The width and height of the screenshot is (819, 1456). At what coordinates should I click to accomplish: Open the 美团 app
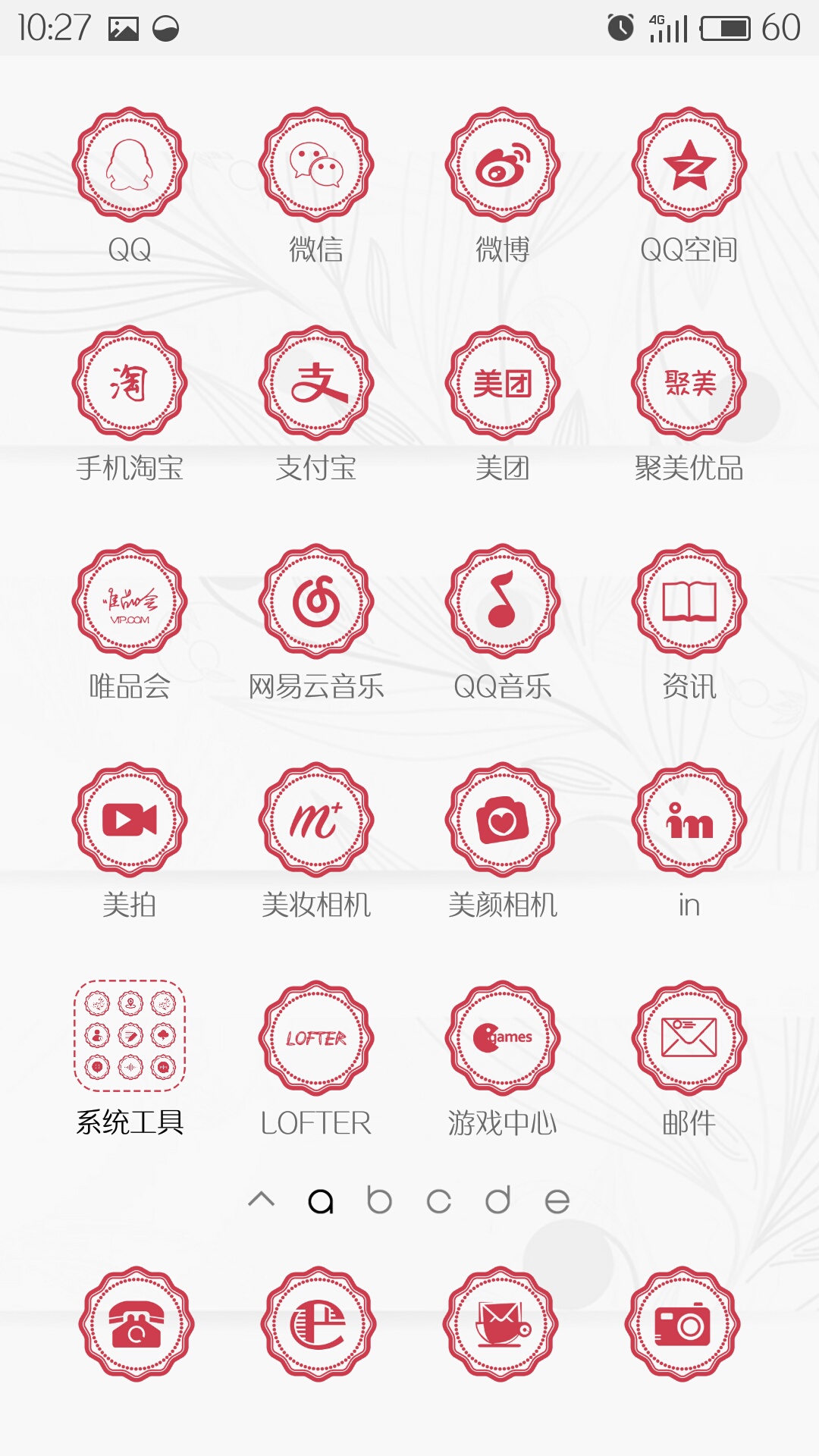pyautogui.click(x=503, y=383)
